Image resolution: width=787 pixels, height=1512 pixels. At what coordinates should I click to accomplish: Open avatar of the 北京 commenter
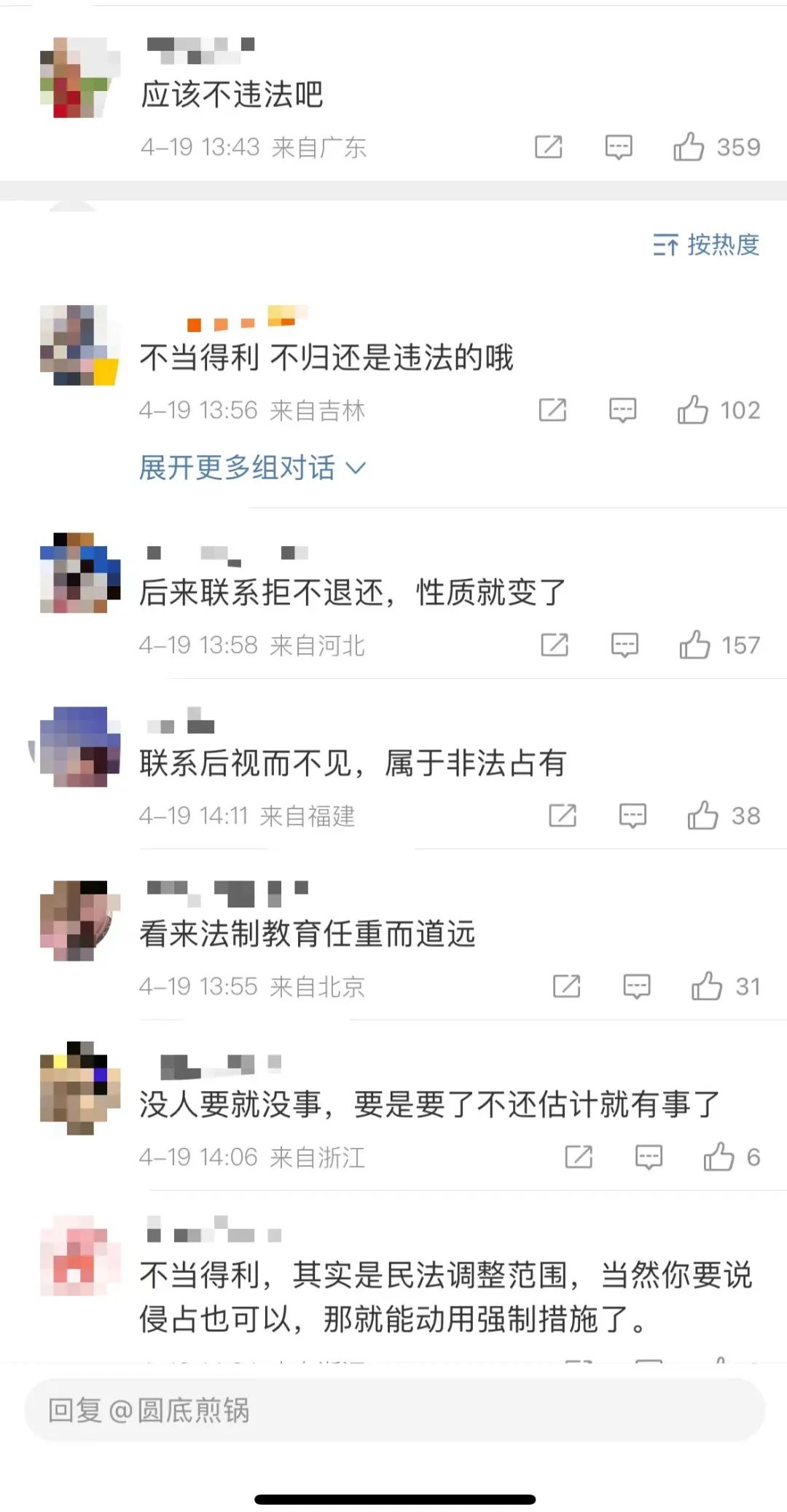(80, 921)
